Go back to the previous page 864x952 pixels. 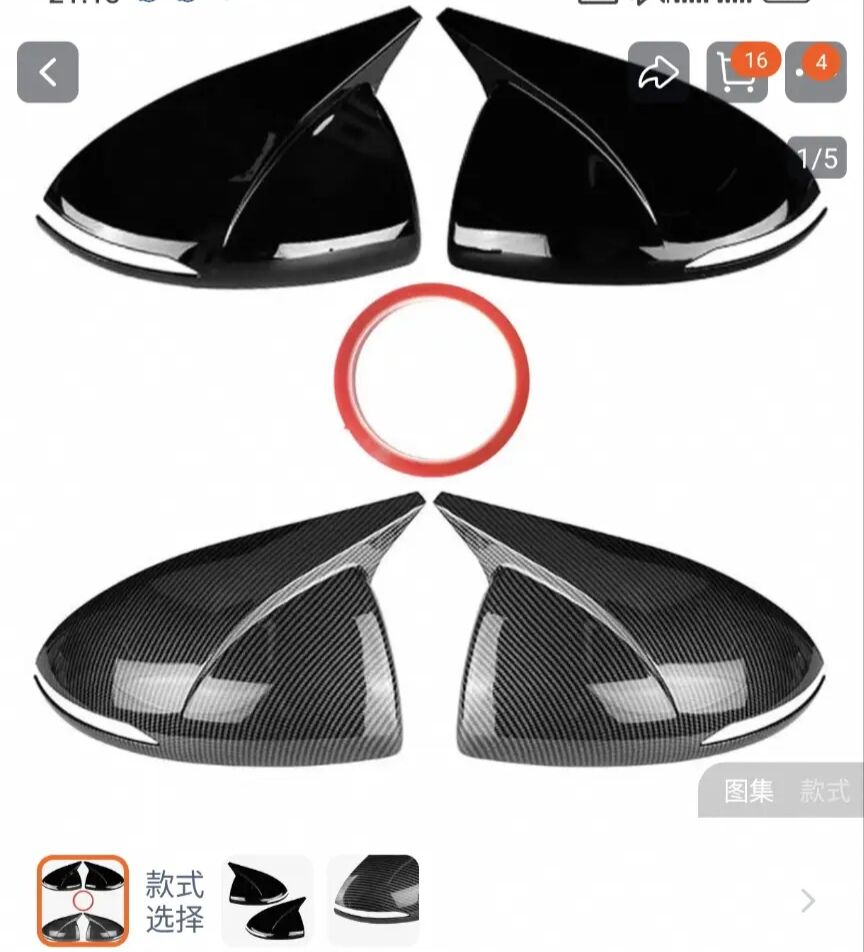(x=48, y=72)
